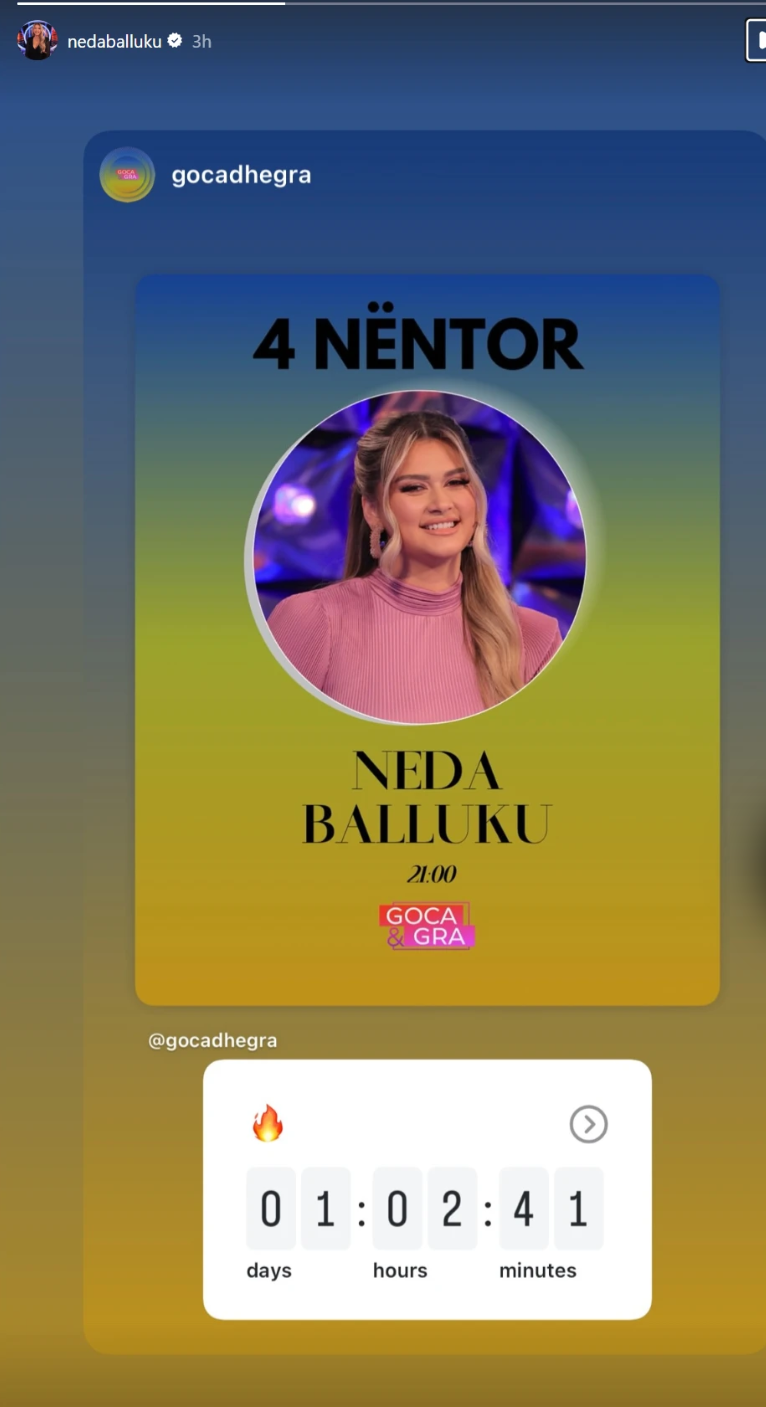The height and width of the screenshot is (1407, 766).
Task: Open the gocadhegra account name on the shared post
Action: click(241, 175)
